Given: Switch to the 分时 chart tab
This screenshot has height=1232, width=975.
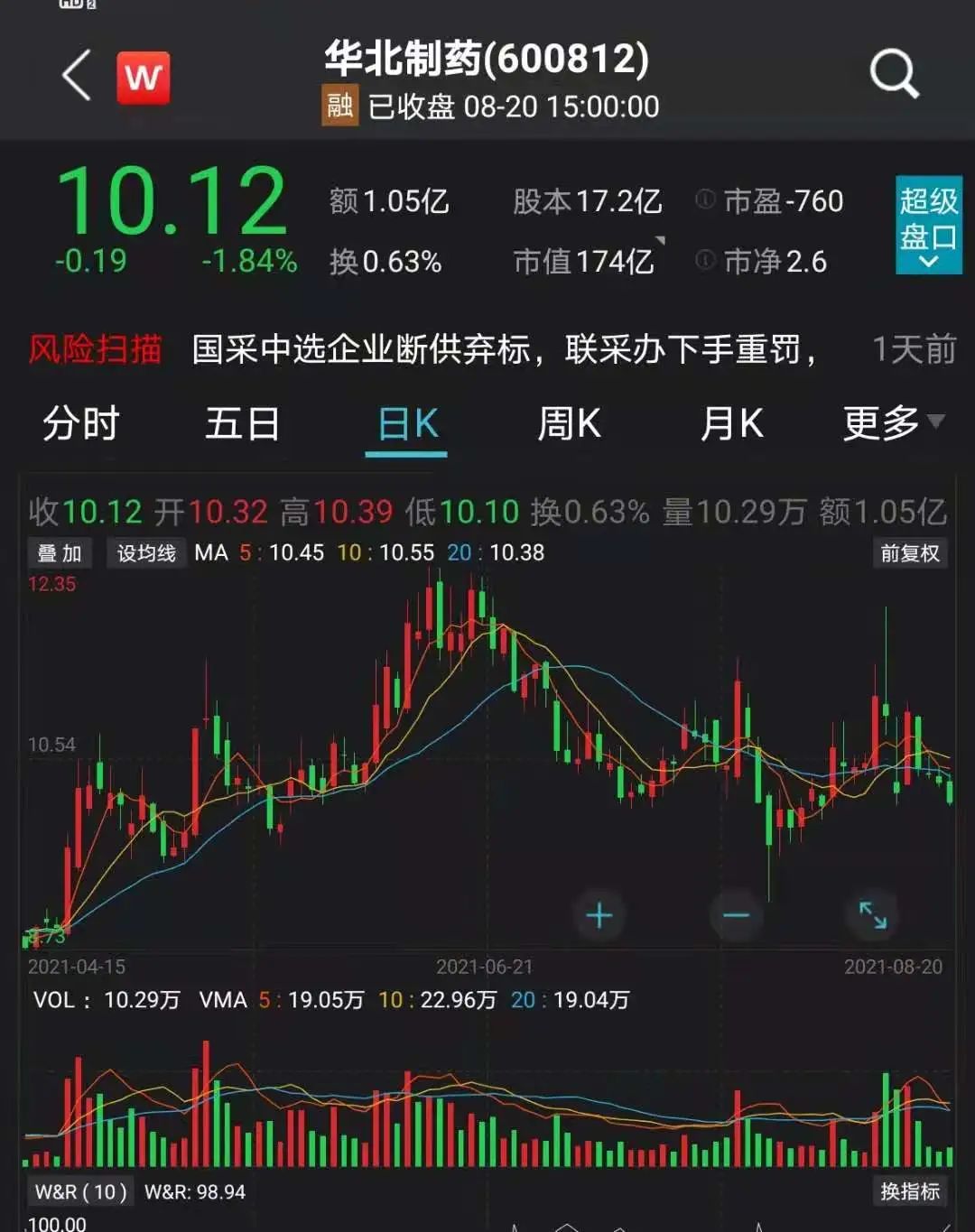Looking at the screenshot, I should 81,423.
